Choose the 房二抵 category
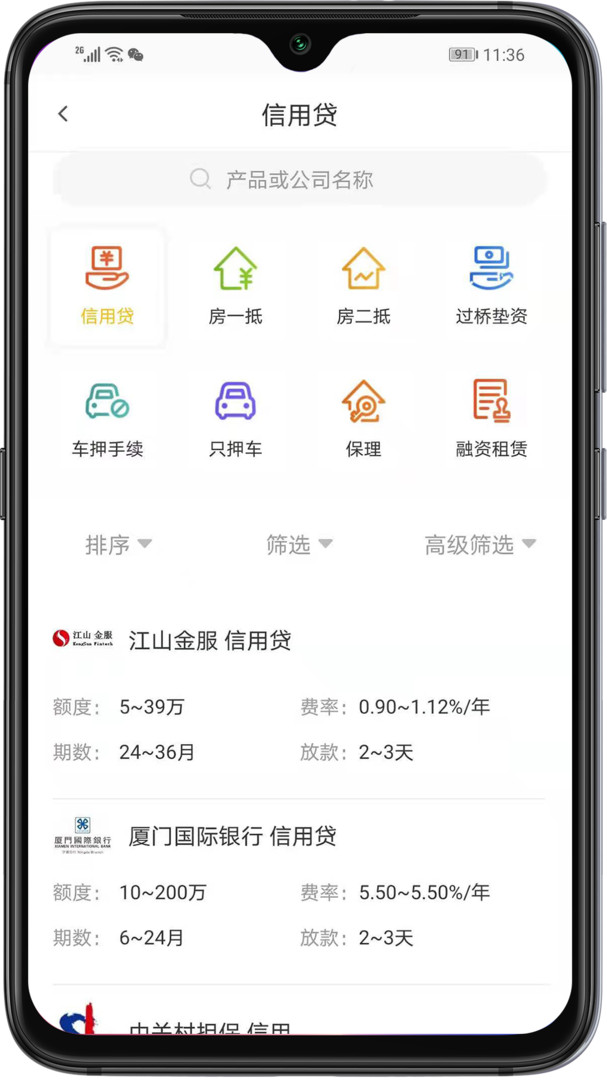 pyautogui.click(x=363, y=286)
